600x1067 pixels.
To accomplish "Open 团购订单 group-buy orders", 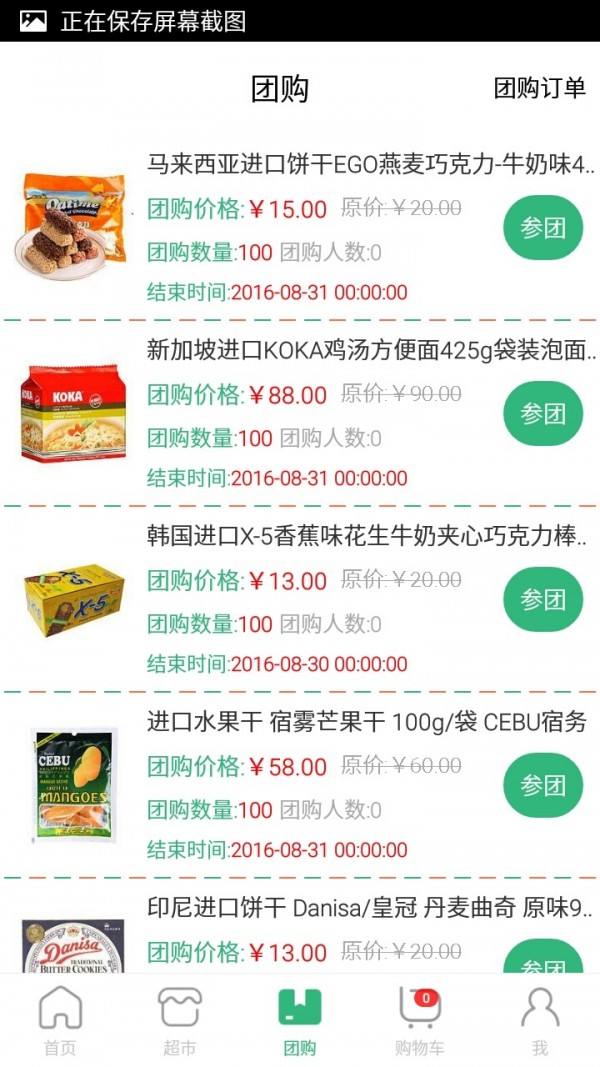I will [539, 88].
